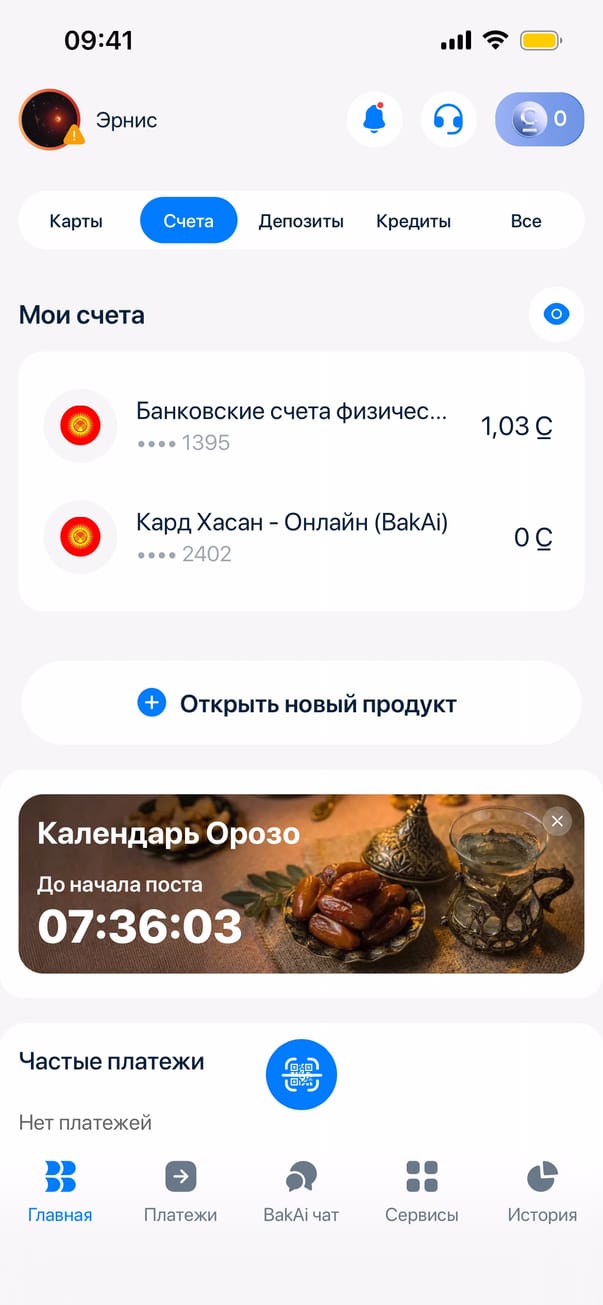Switch to the Карты tab
Viewport: 603px width, 1305px height.
coord(76,221)
